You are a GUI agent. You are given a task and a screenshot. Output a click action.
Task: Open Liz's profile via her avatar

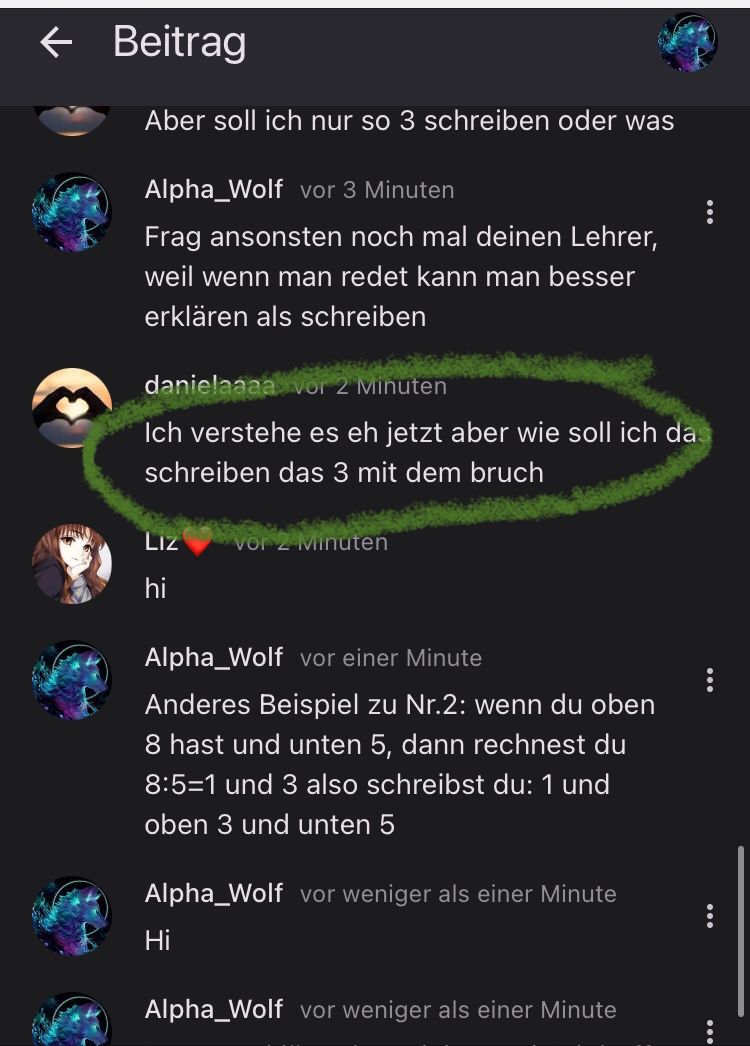tap(72, 564)
